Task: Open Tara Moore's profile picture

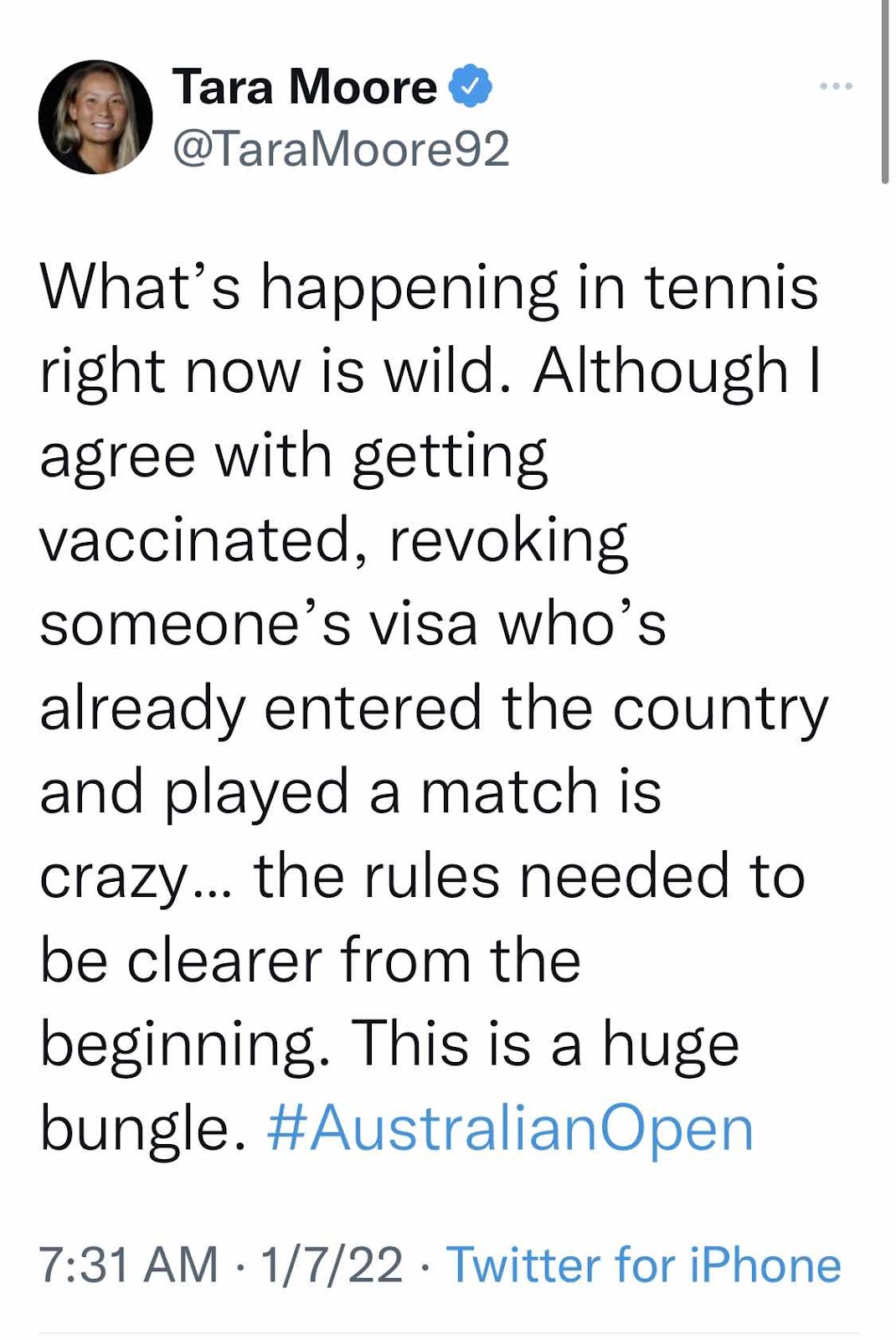Action: [95, 117]
